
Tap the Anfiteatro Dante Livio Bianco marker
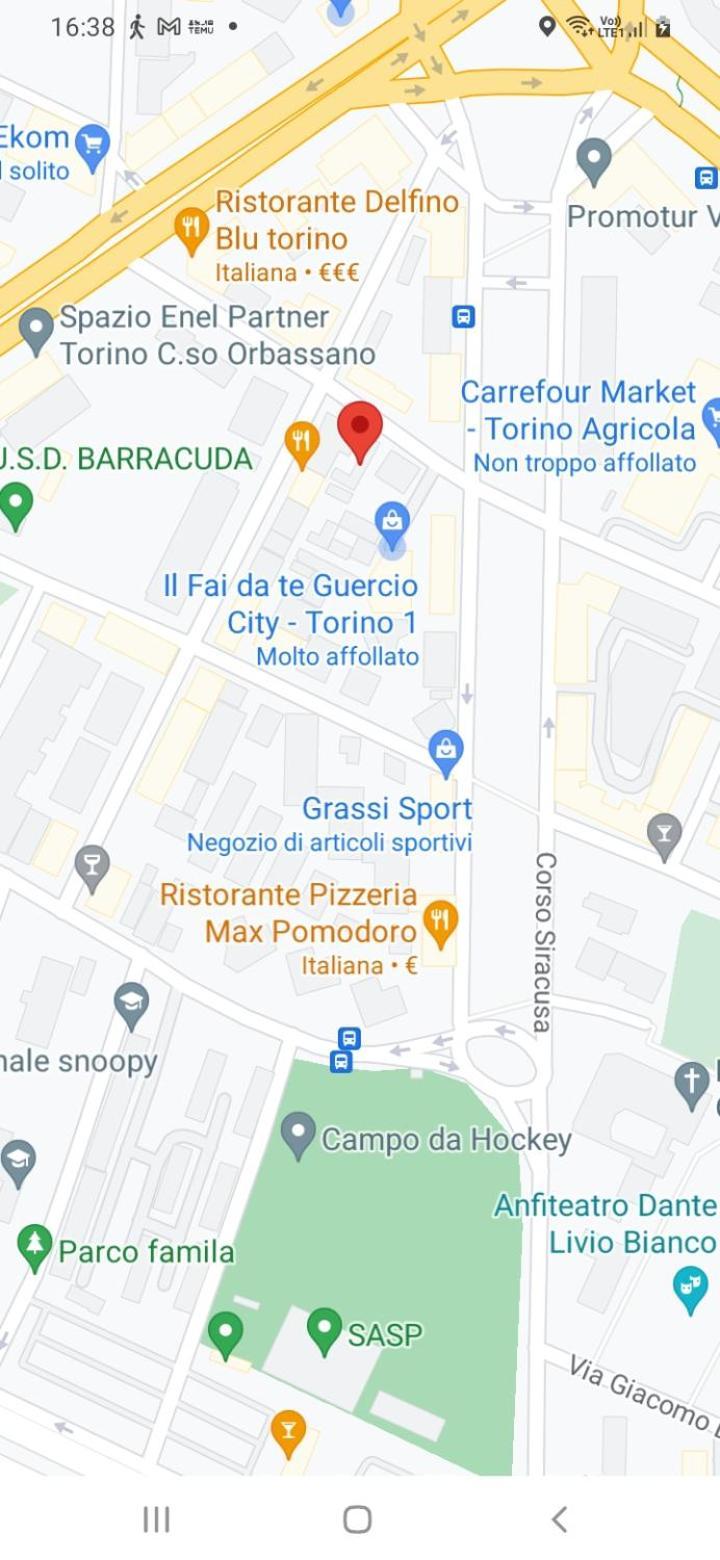tap(690, 1285)
